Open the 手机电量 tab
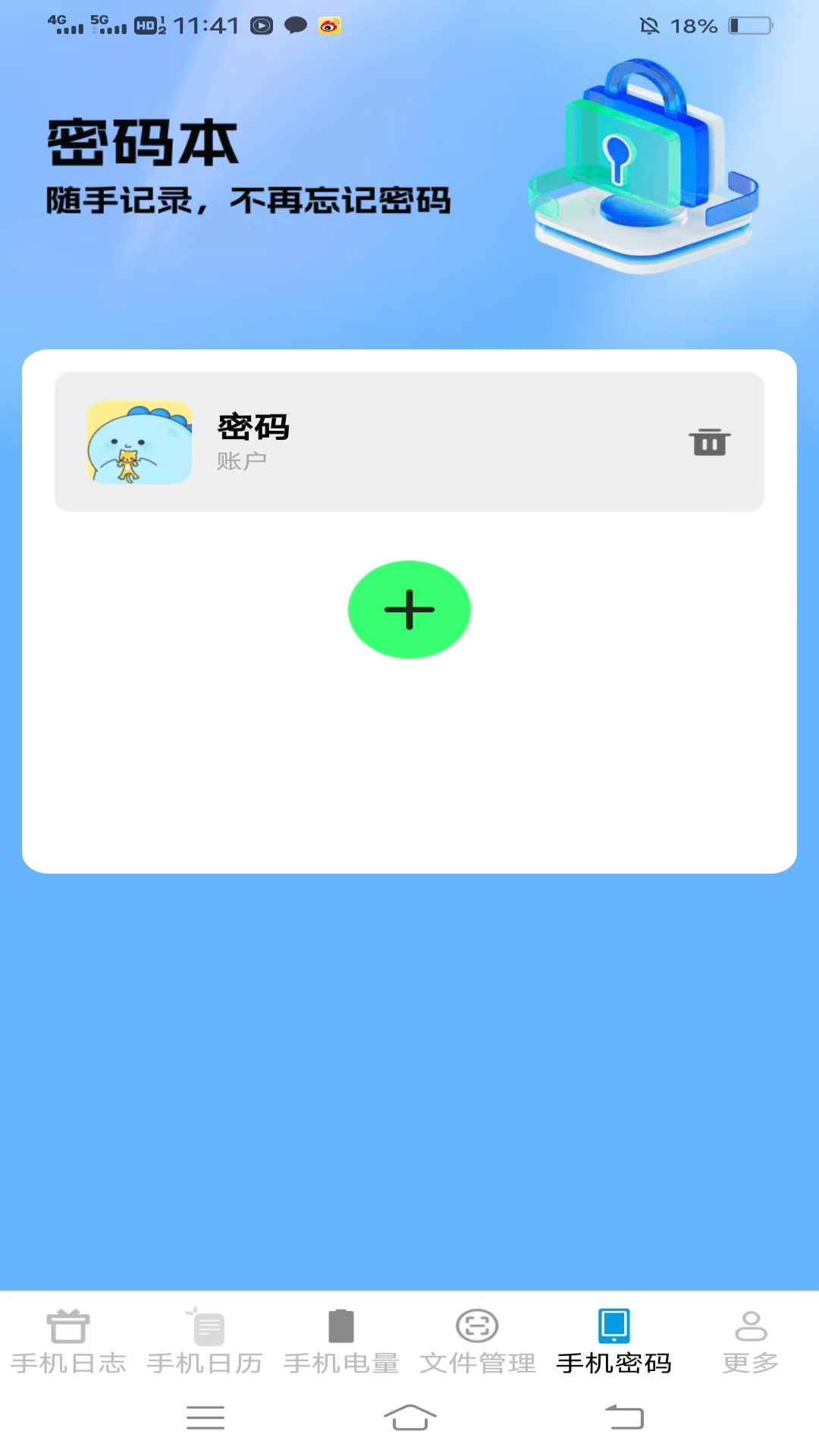 (x=341, y=1341)
